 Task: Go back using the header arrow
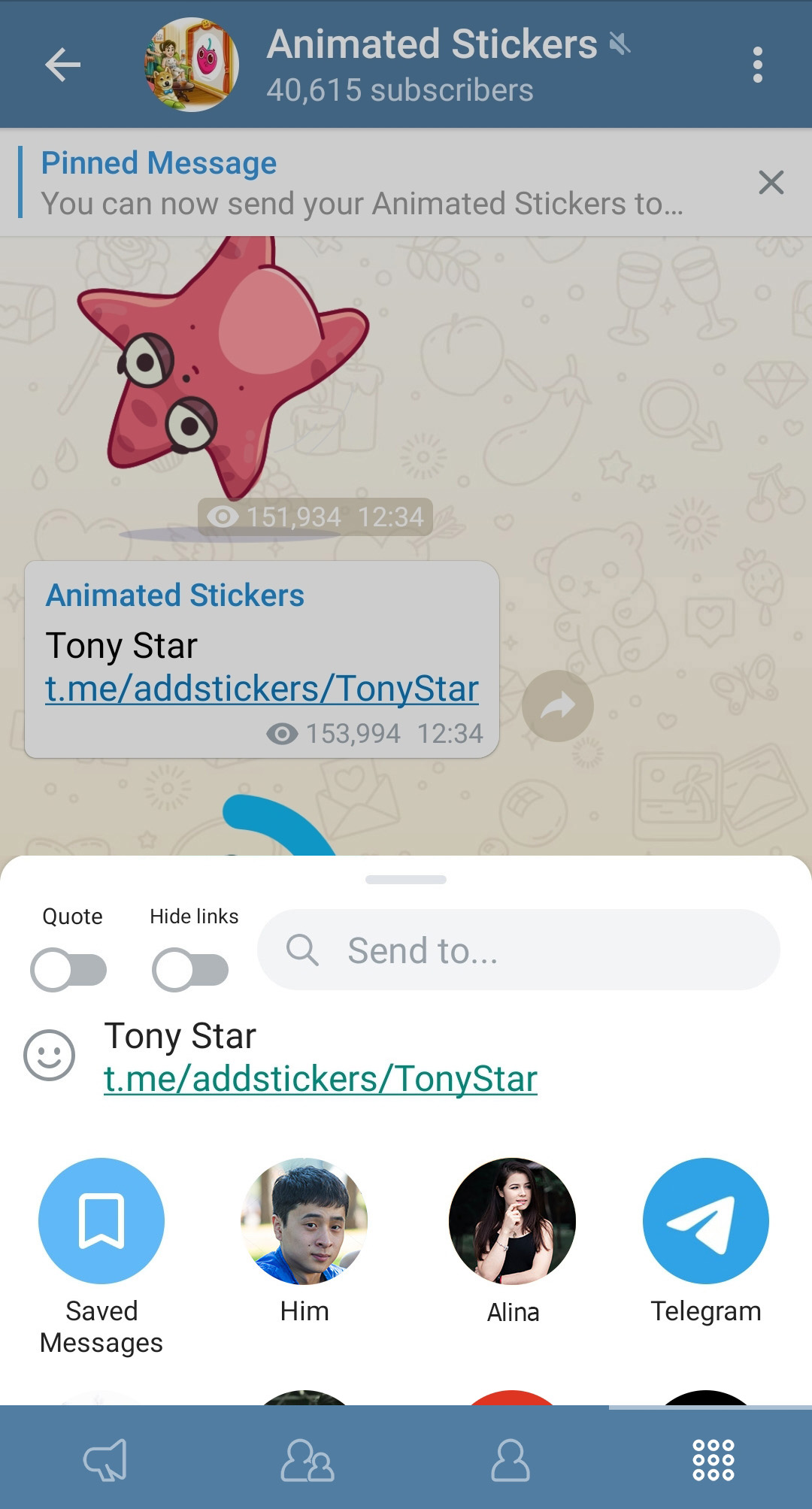(x=62, y=65)
